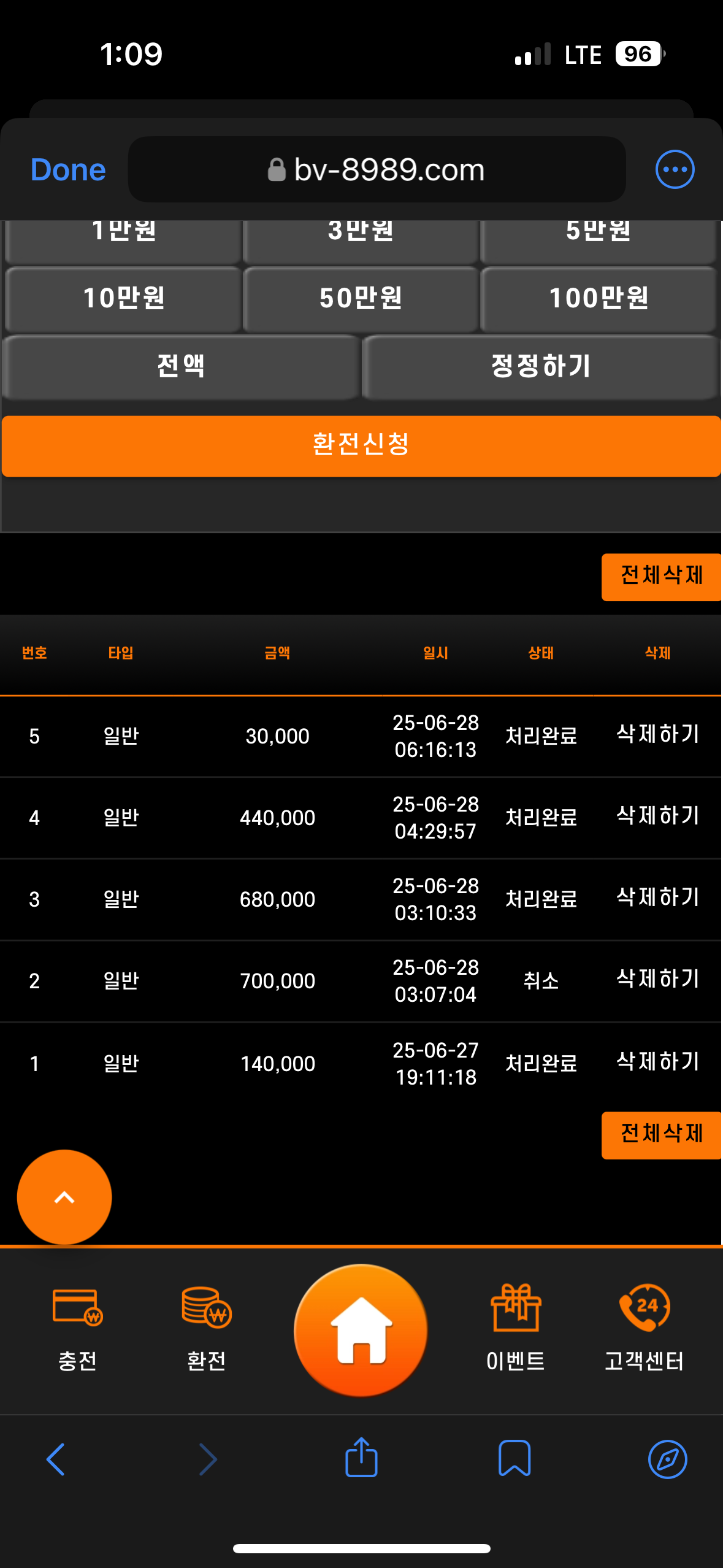This screenshot has width=723, height=1568.
Task: Tap Done to close the browser view
Action: coord(68,170)
